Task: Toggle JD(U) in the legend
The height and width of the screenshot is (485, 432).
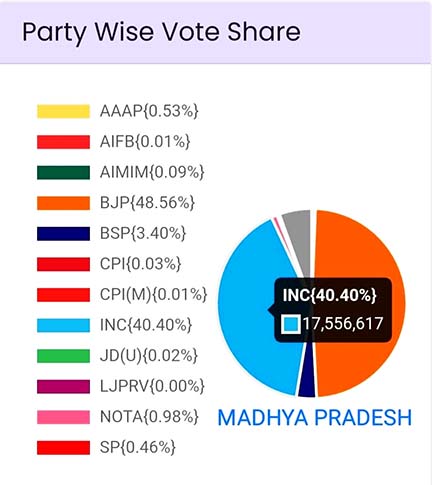Action: 117,356
